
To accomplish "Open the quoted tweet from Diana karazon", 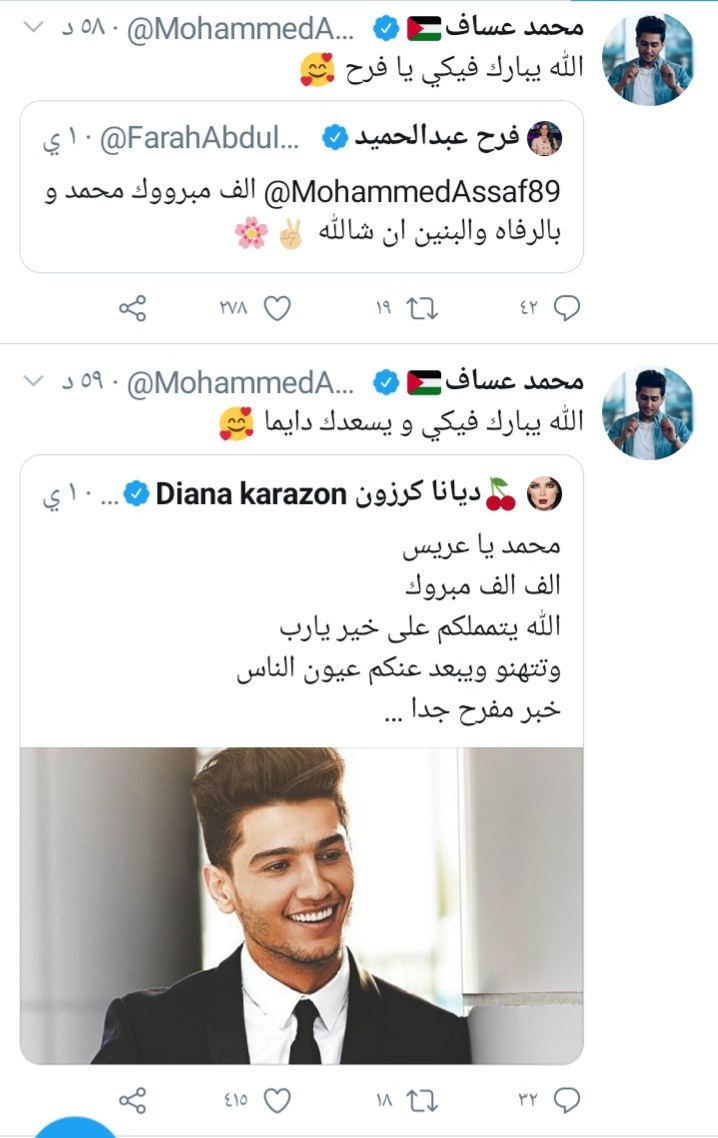I will tap(300, 620).
